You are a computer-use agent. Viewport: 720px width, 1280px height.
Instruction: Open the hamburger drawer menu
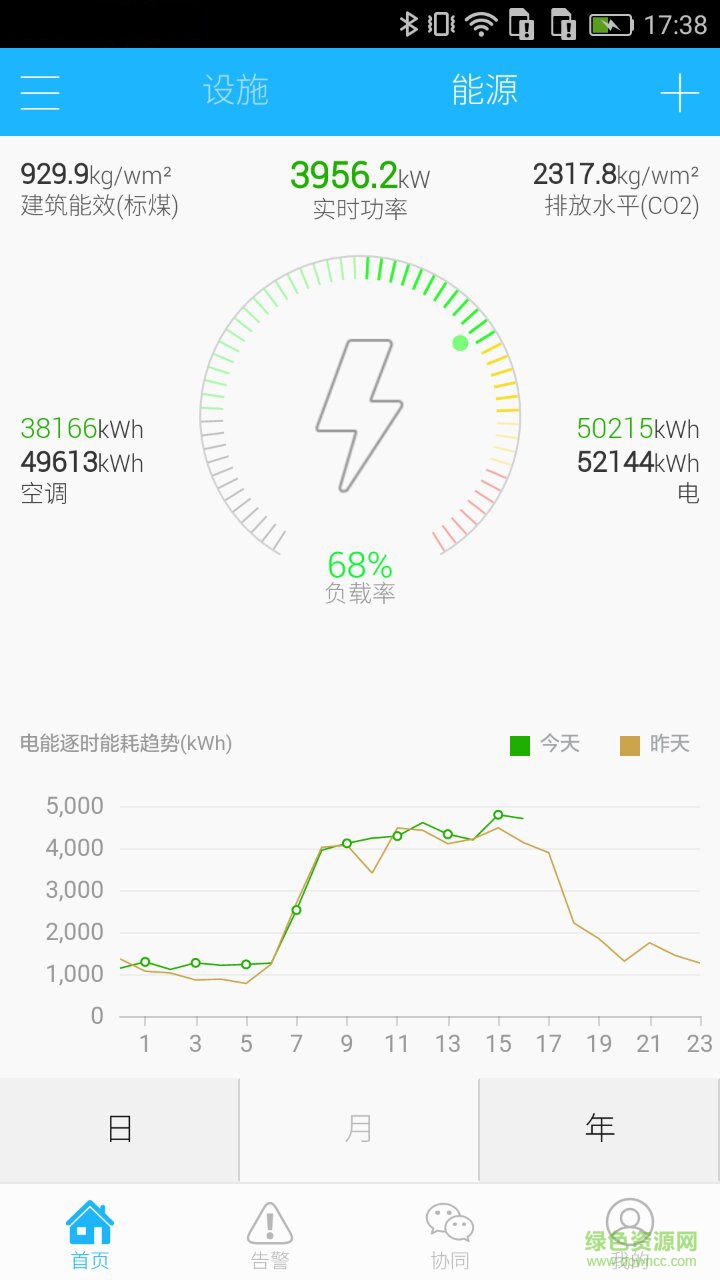click(x=40, y=92)
